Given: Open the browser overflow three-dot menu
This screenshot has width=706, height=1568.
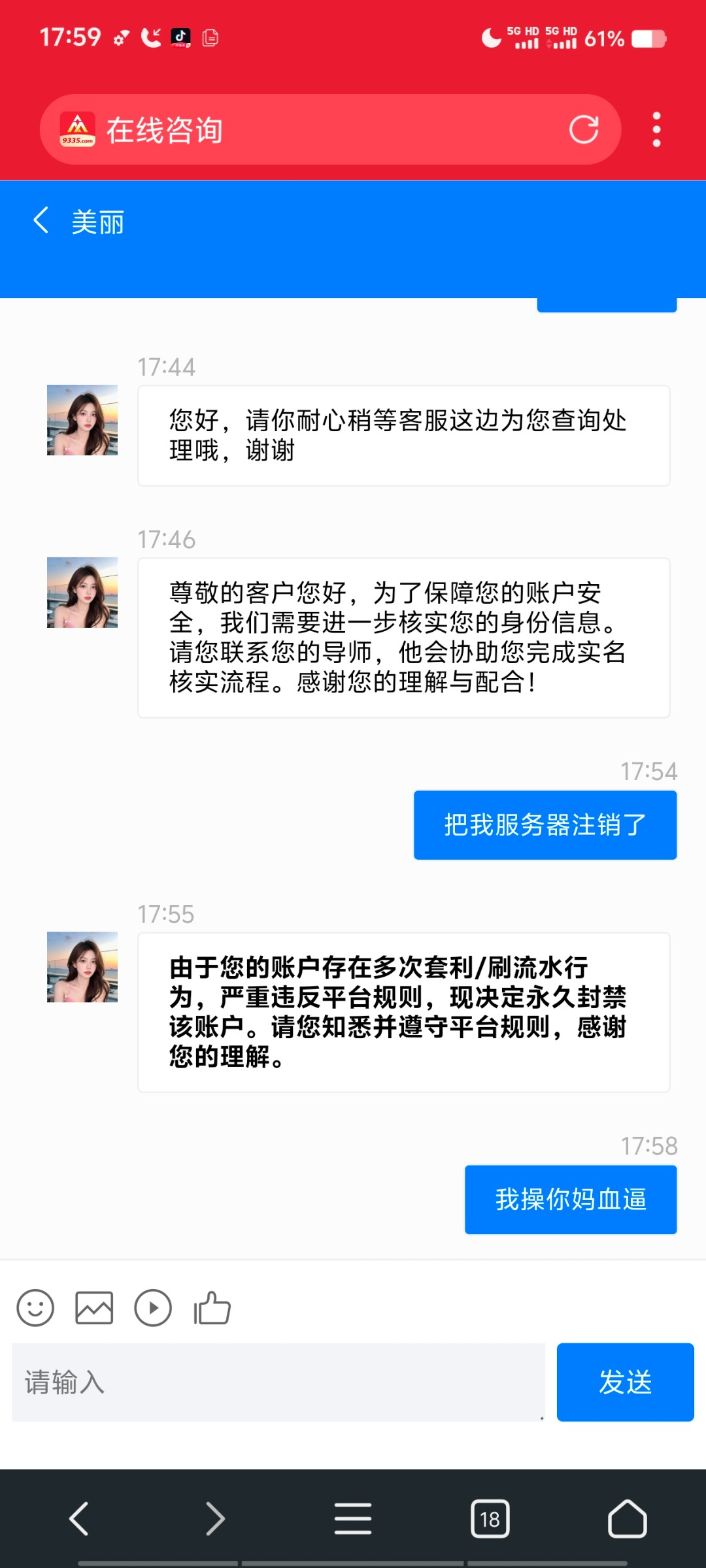Looking at the screenshot, I should [x=656, y=129].
